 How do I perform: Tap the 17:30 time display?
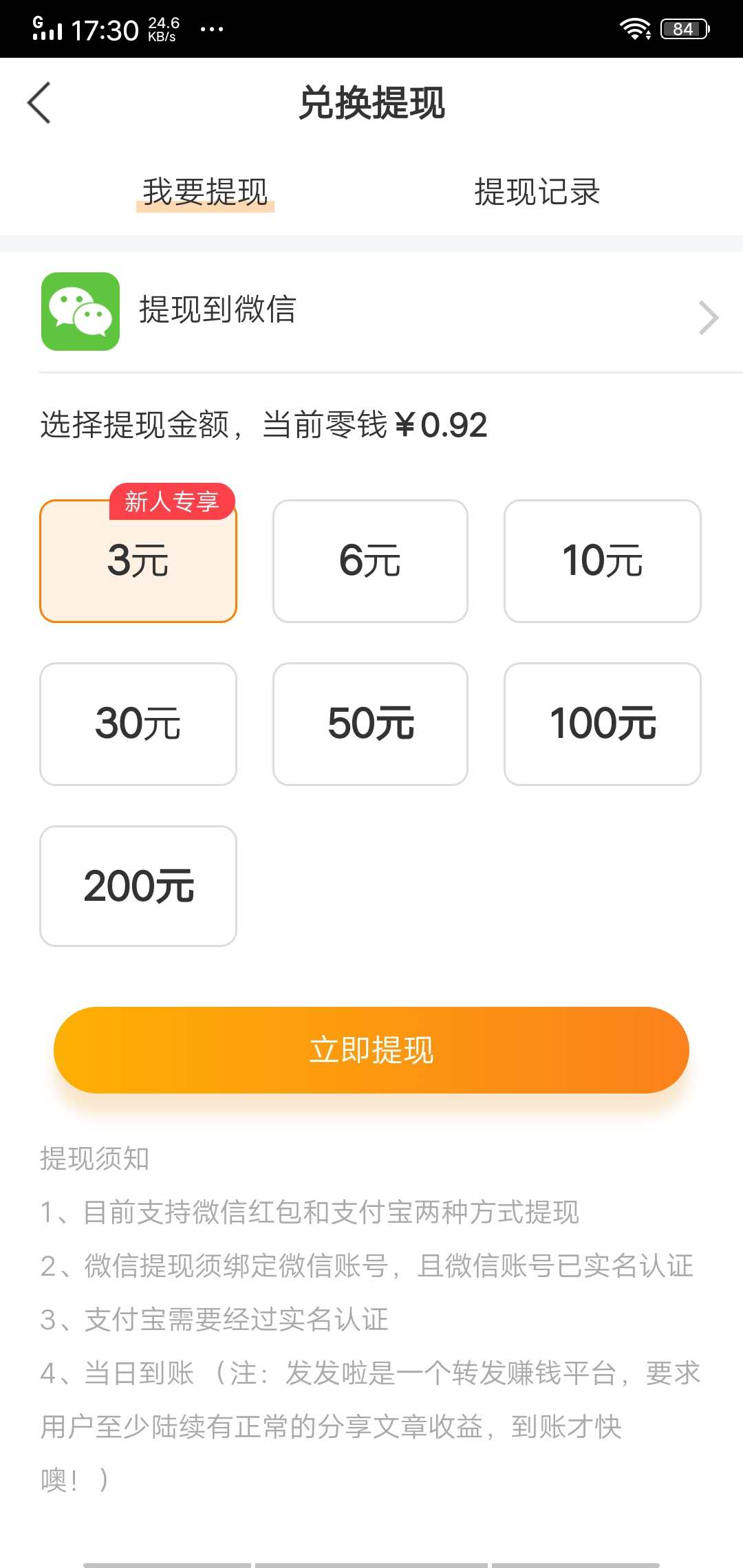click(102, 28)
